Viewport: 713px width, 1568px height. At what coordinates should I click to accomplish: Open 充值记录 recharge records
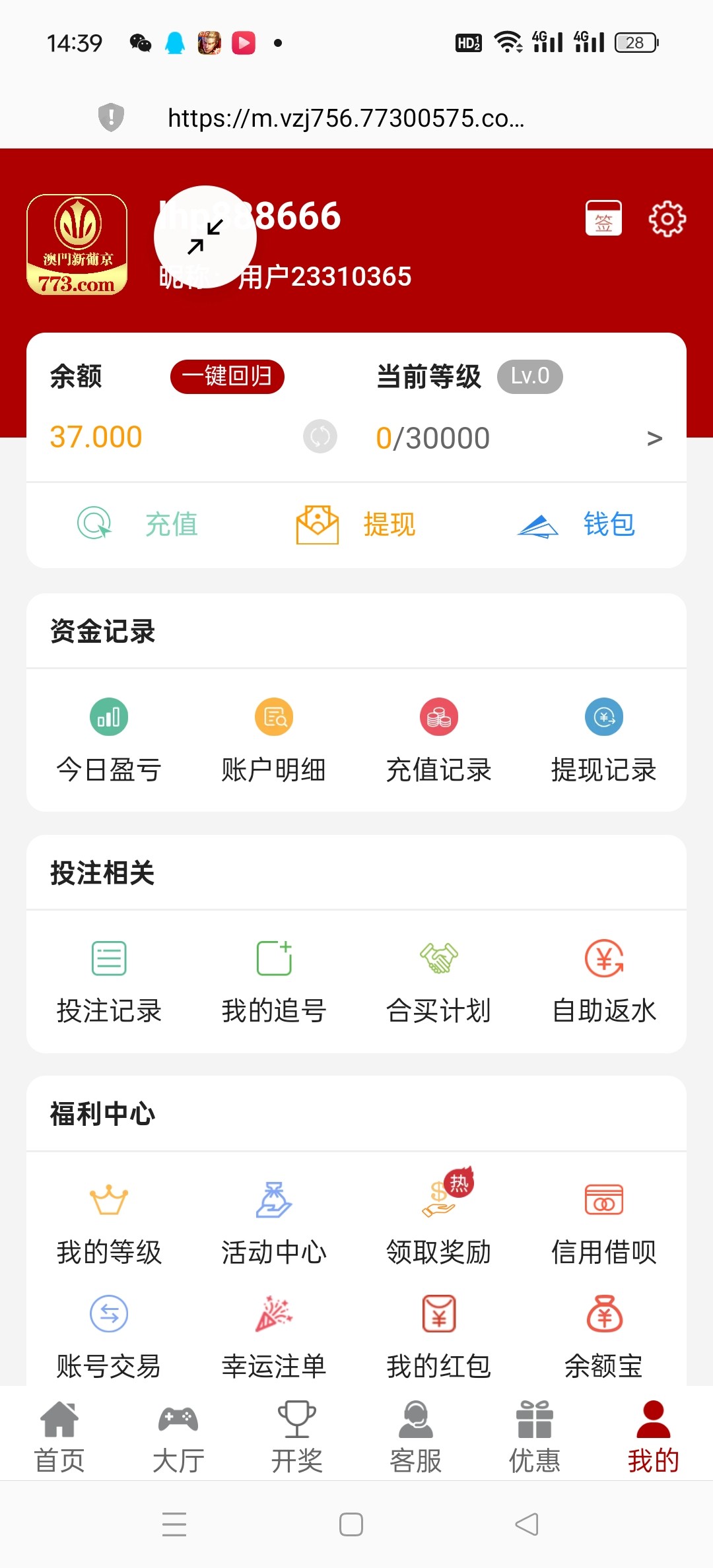(439, 740)
